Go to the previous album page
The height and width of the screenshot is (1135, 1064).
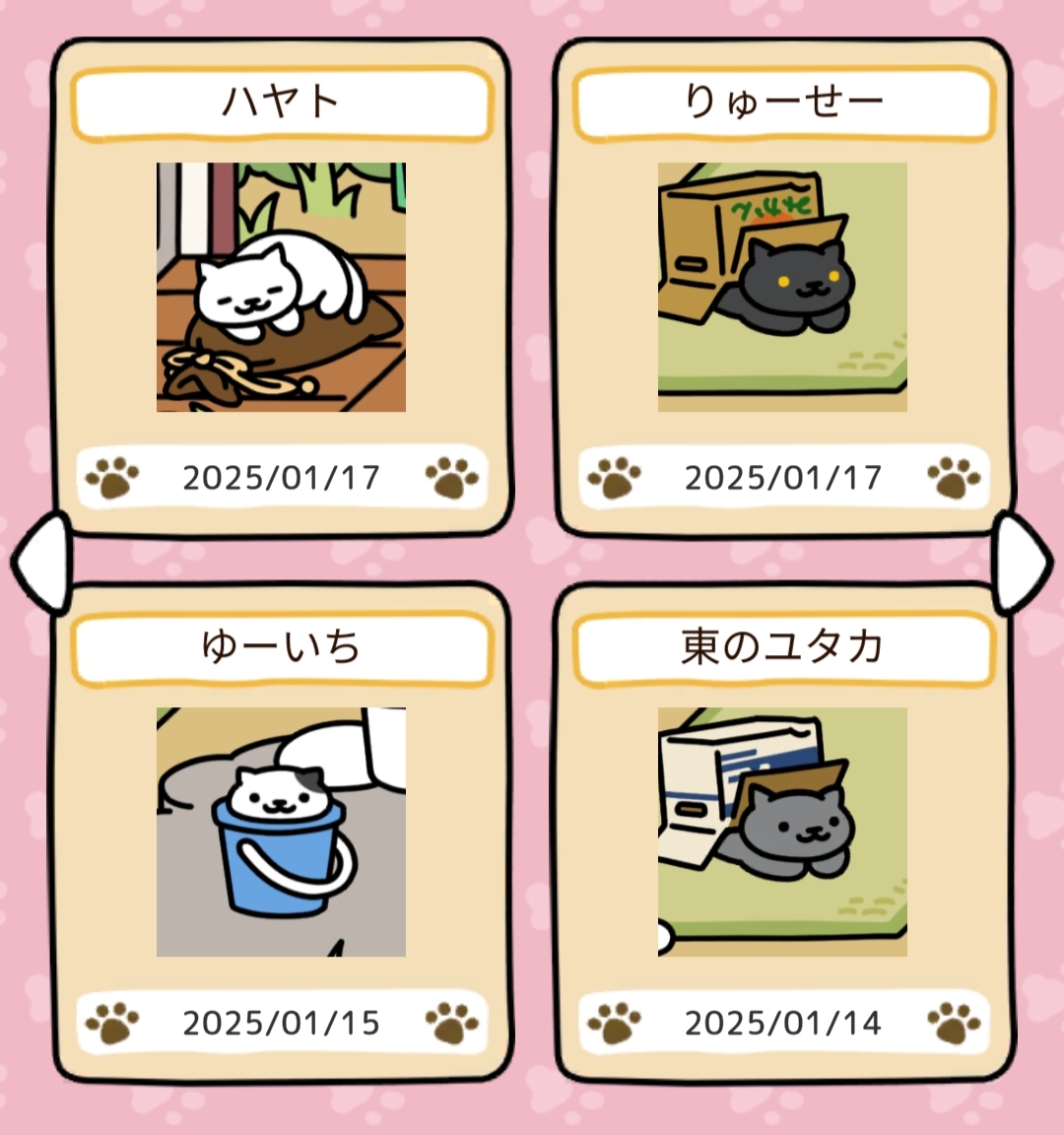[x=41, y=562]
